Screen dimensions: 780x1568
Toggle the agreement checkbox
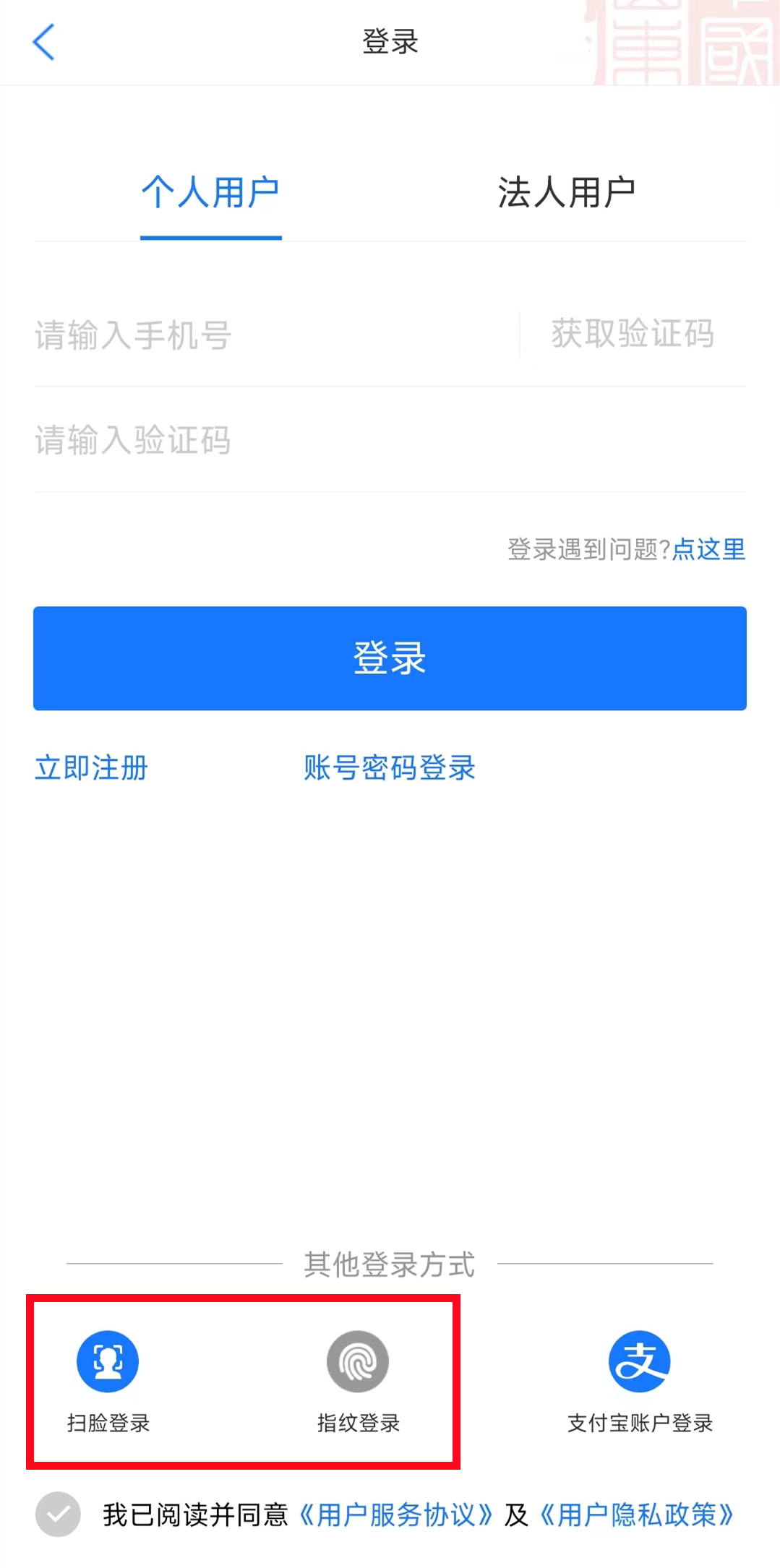click(x=59, y=1514)
